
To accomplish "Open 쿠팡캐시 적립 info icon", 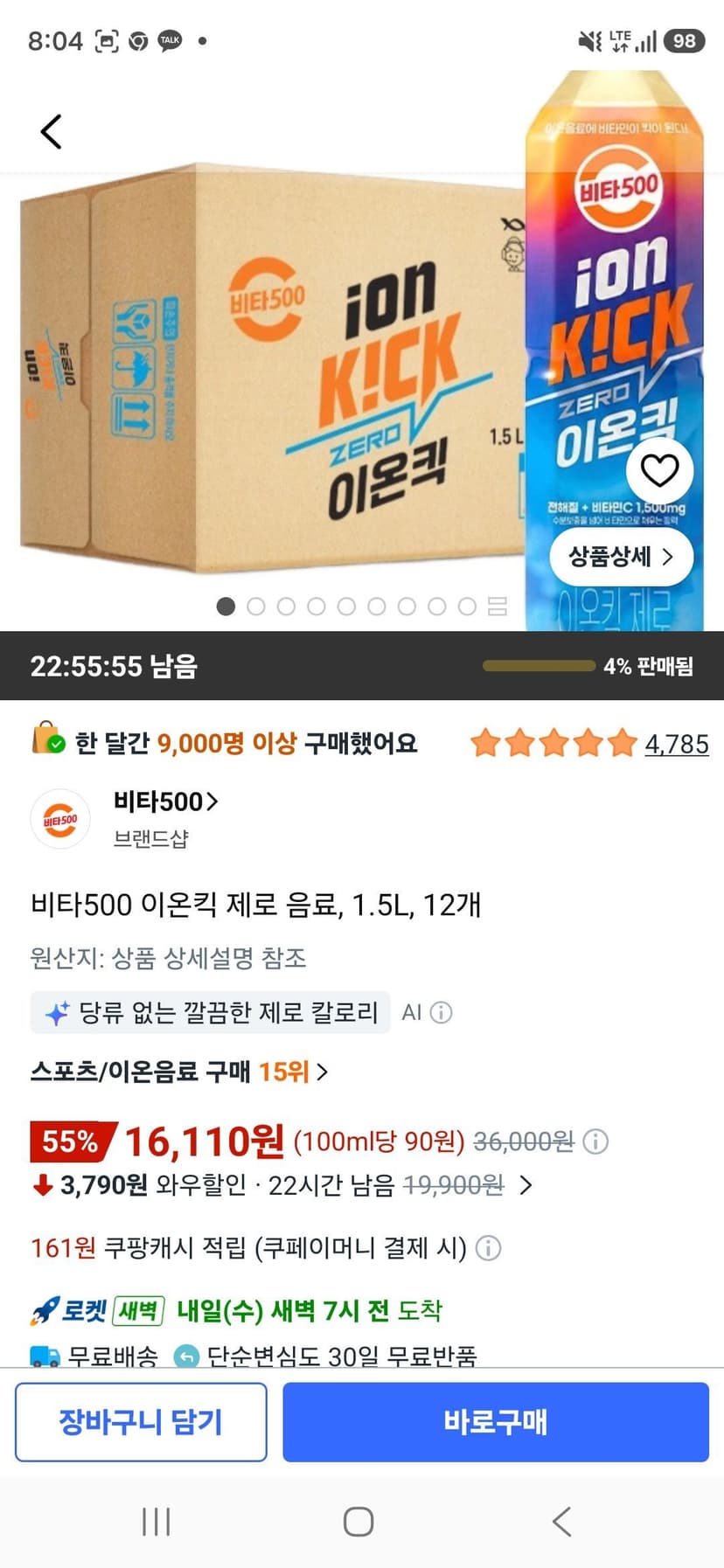I will coord(488,1248).
